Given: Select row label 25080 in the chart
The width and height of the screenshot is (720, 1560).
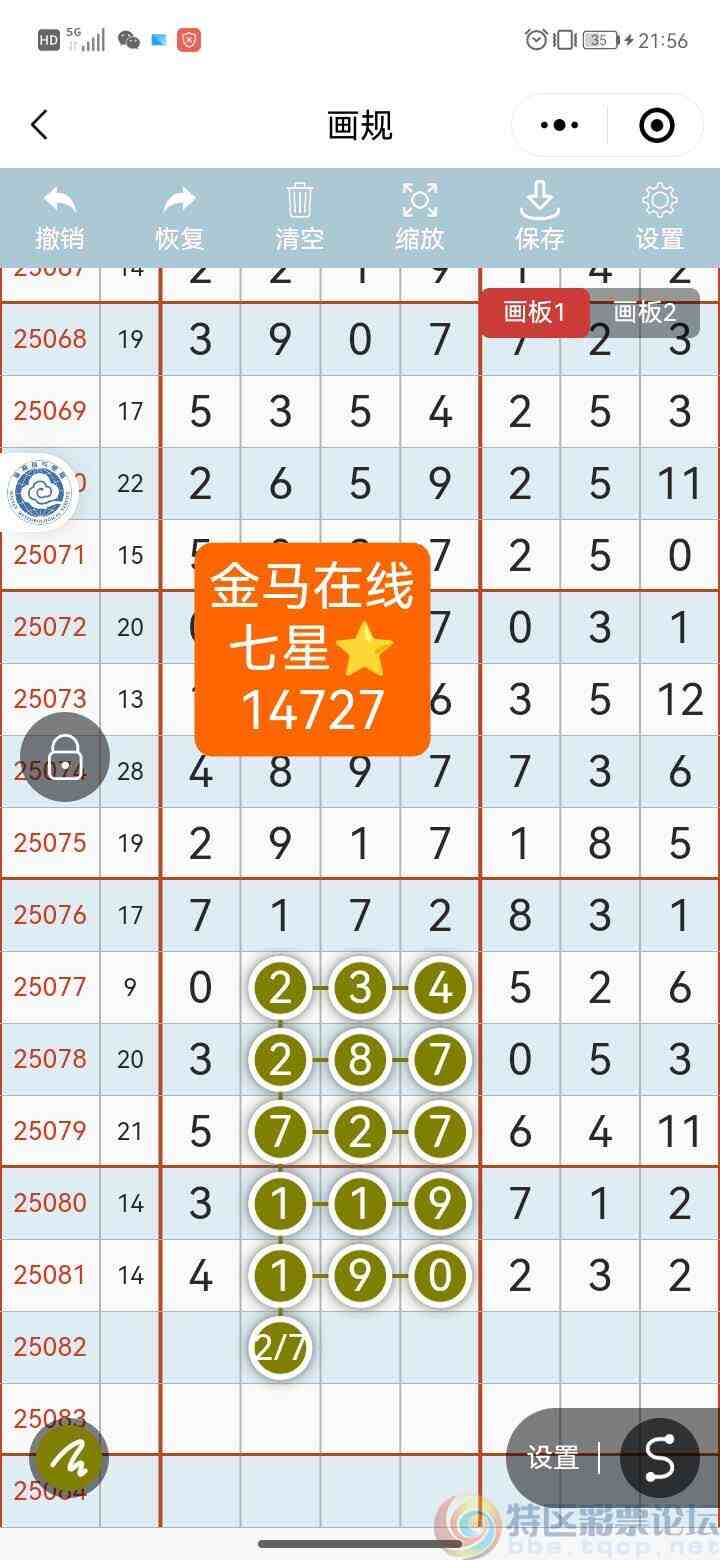Looking at the screenshot, I should pyautogui.click(x=50, y=1203).
